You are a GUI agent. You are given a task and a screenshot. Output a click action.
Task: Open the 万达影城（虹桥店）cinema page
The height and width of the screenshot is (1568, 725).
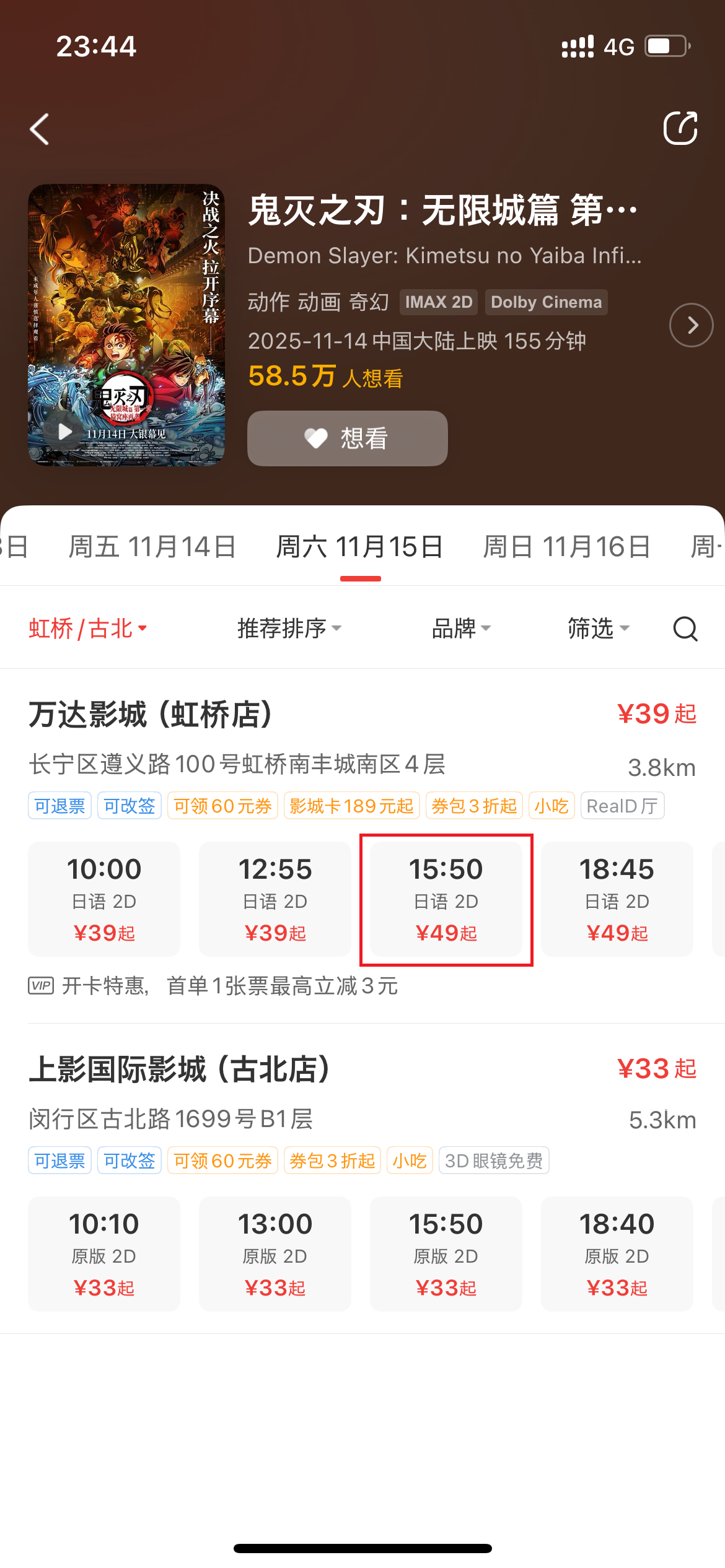[x=151, y=715]
